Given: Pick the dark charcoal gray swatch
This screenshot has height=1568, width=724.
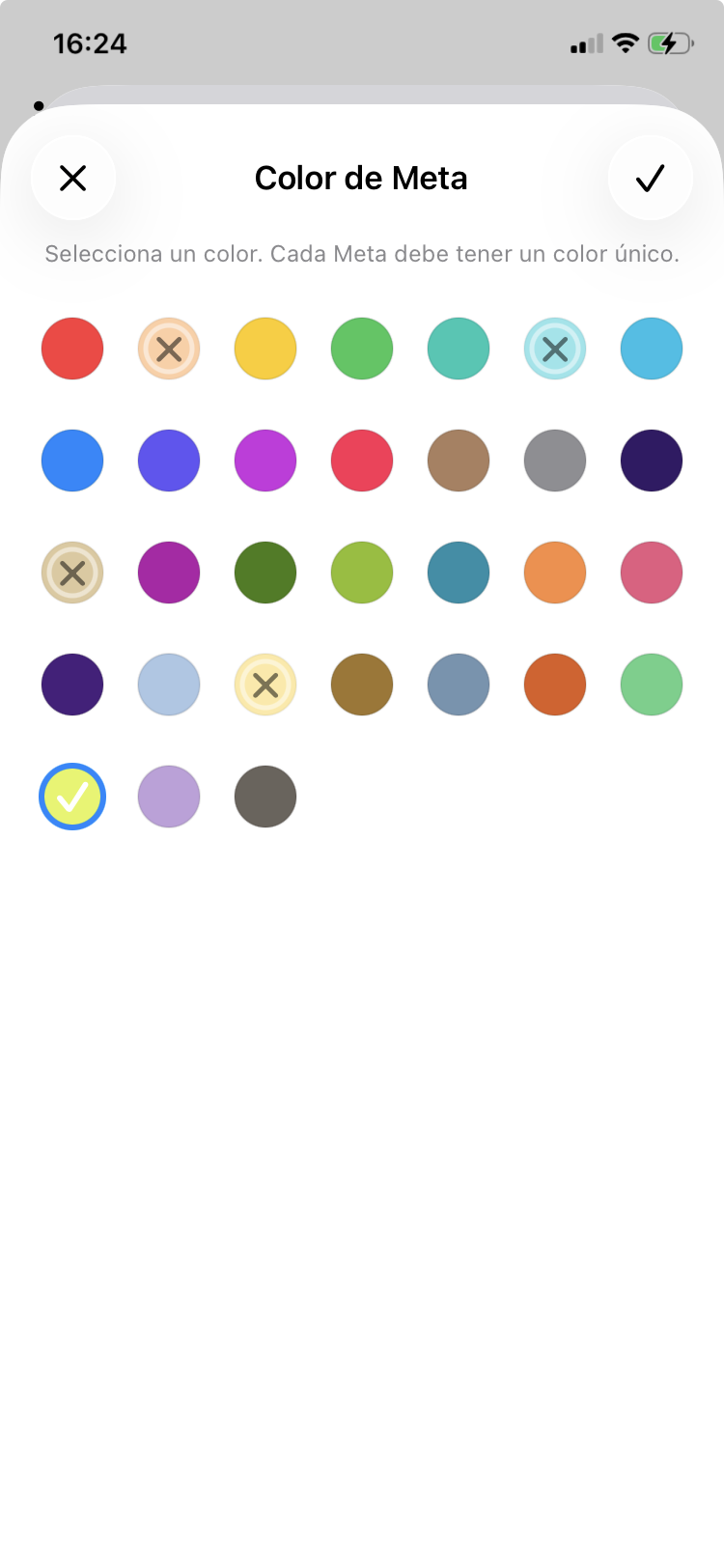Looking at the screenshot, I should 265,797.
